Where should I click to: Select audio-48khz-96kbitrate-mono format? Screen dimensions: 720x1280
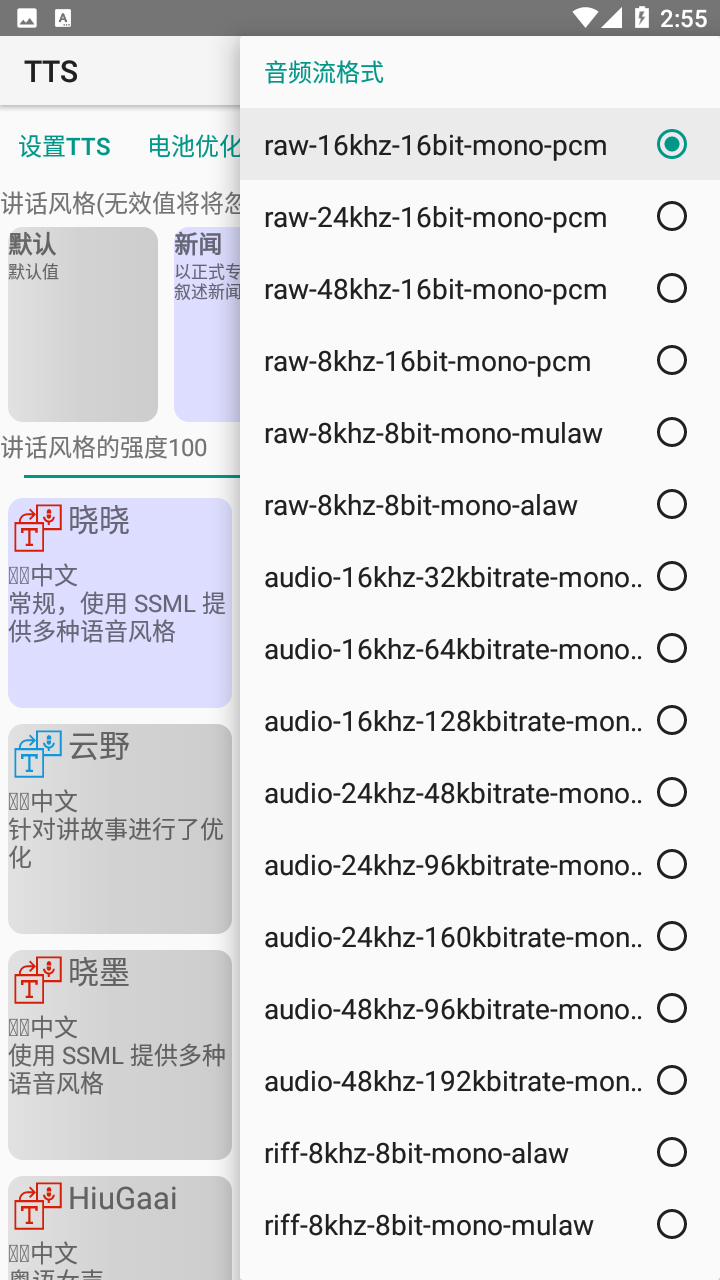(x=478, y=1009)
